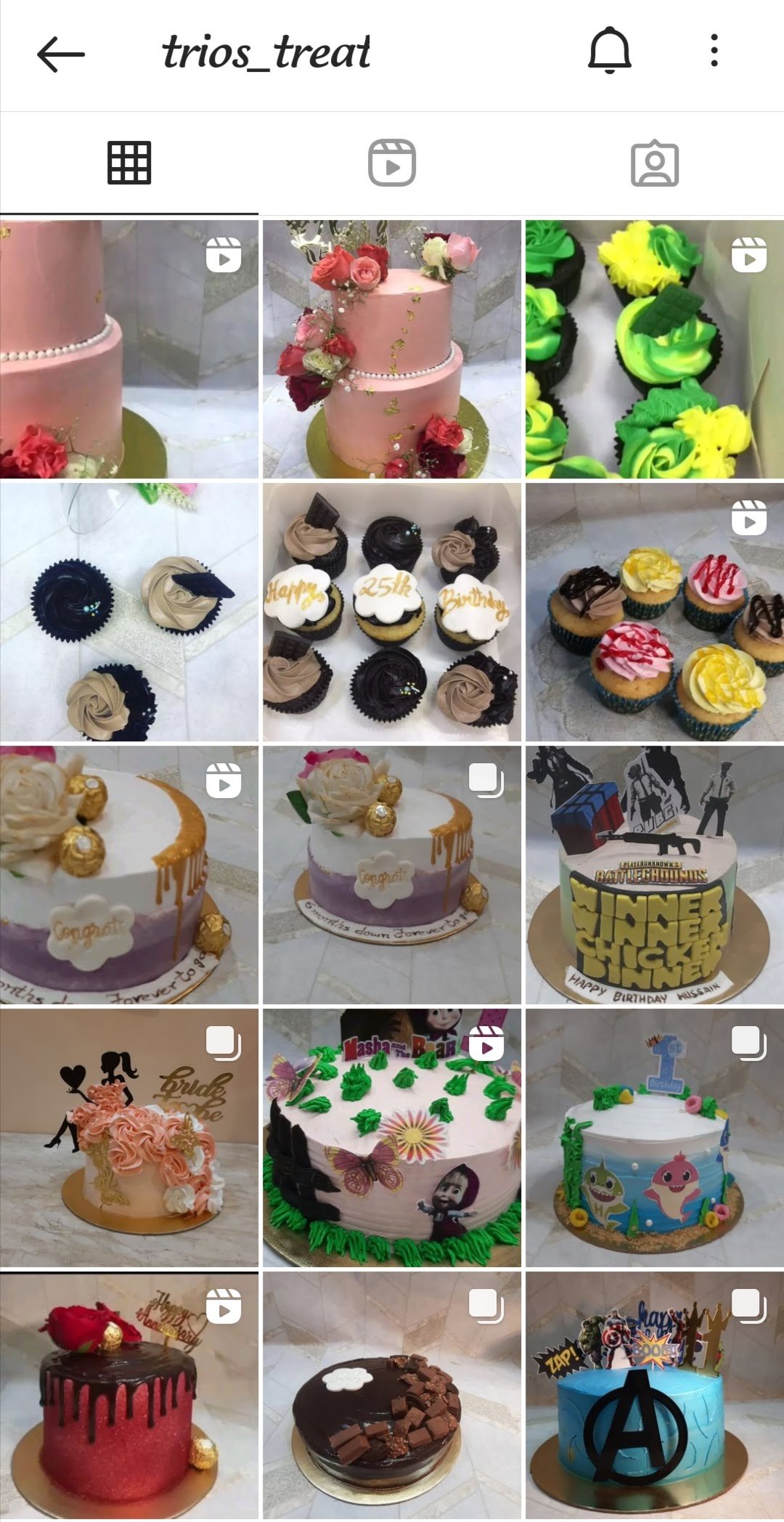The width and height of the screenshot is (784, 1522).
Task: Open the Happy 25th Birthday cupcakes post
Action: pos(392,612)
